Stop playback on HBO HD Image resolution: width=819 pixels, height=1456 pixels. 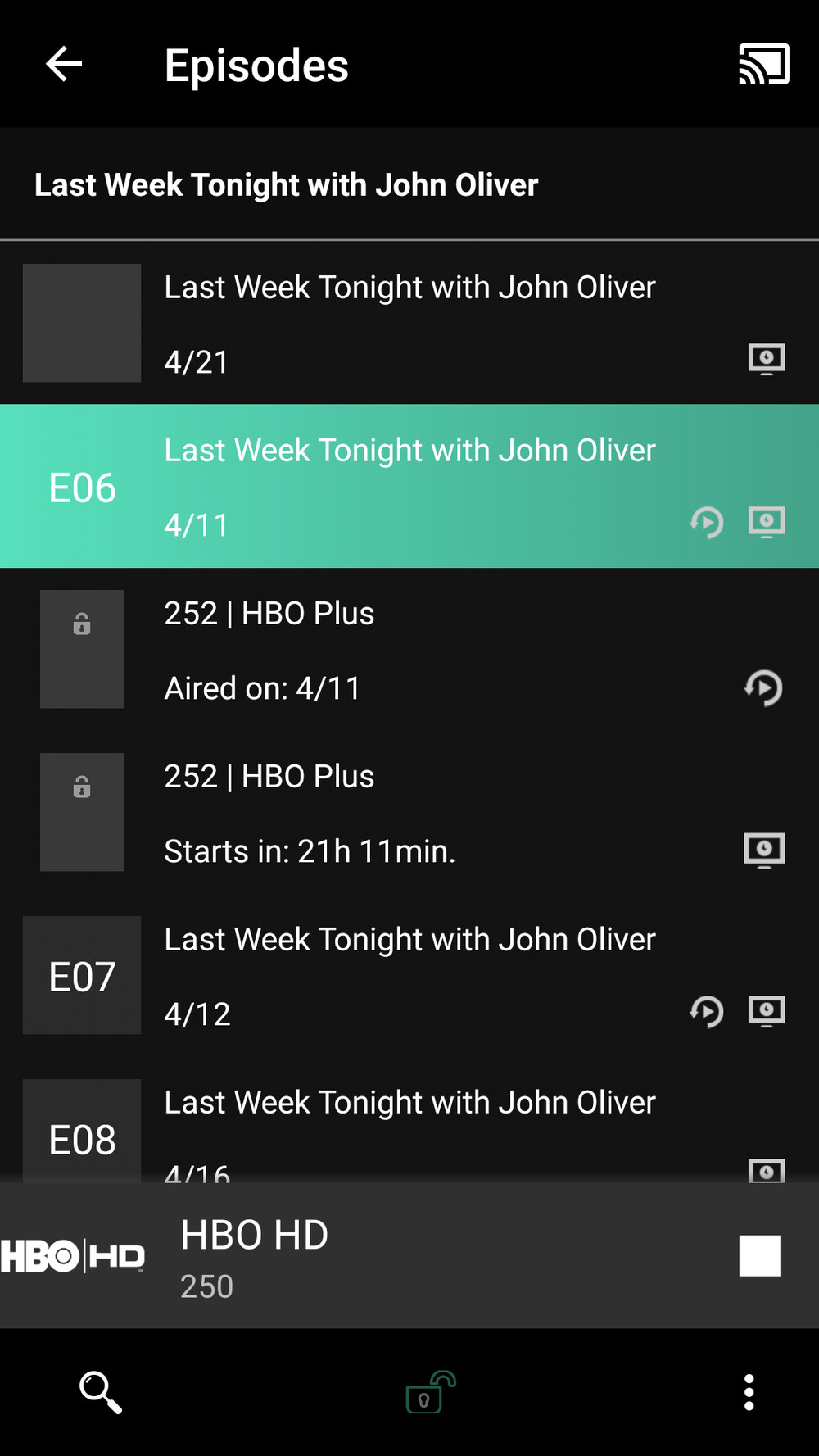click(758, 1254)
